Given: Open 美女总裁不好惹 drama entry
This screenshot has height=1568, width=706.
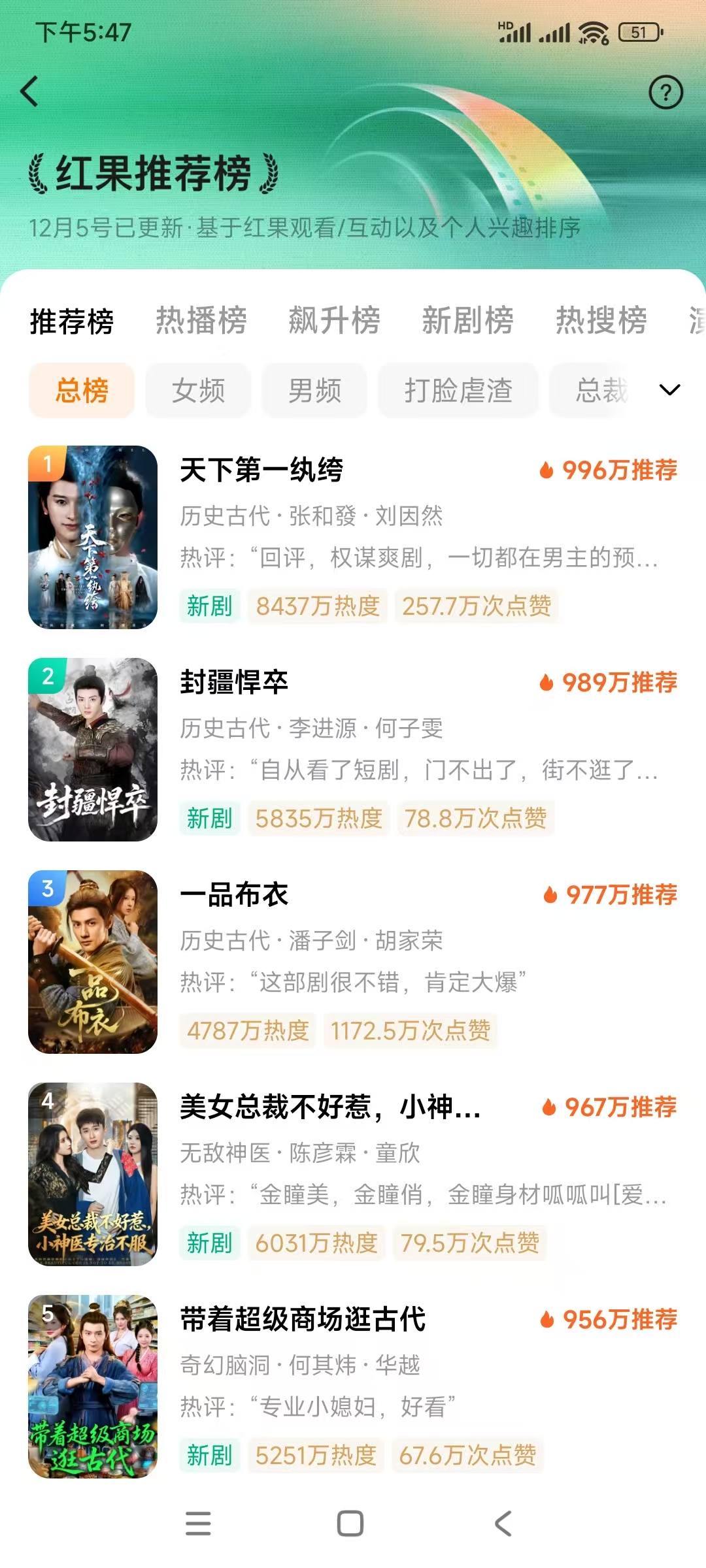Looking at the screenshot, I should click(330, 1107).
